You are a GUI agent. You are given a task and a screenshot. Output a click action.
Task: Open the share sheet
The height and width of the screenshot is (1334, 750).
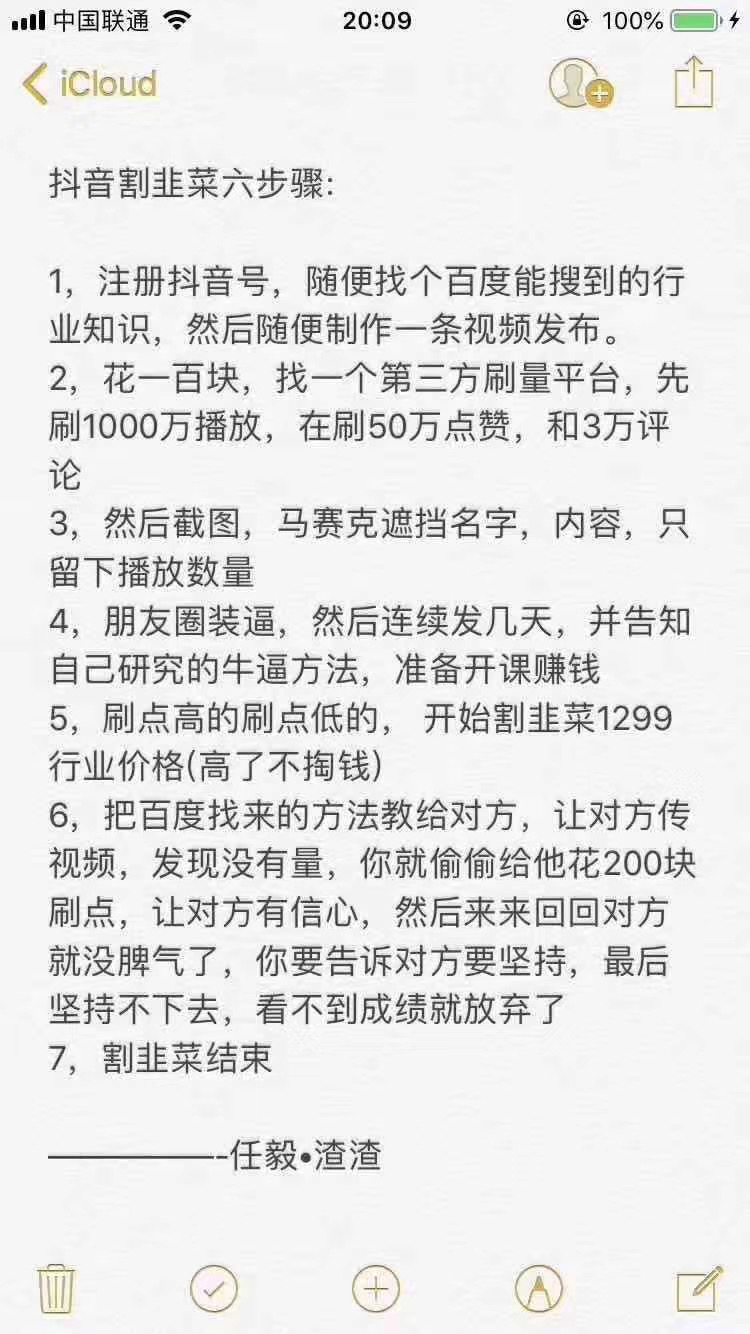click(693, 82)
